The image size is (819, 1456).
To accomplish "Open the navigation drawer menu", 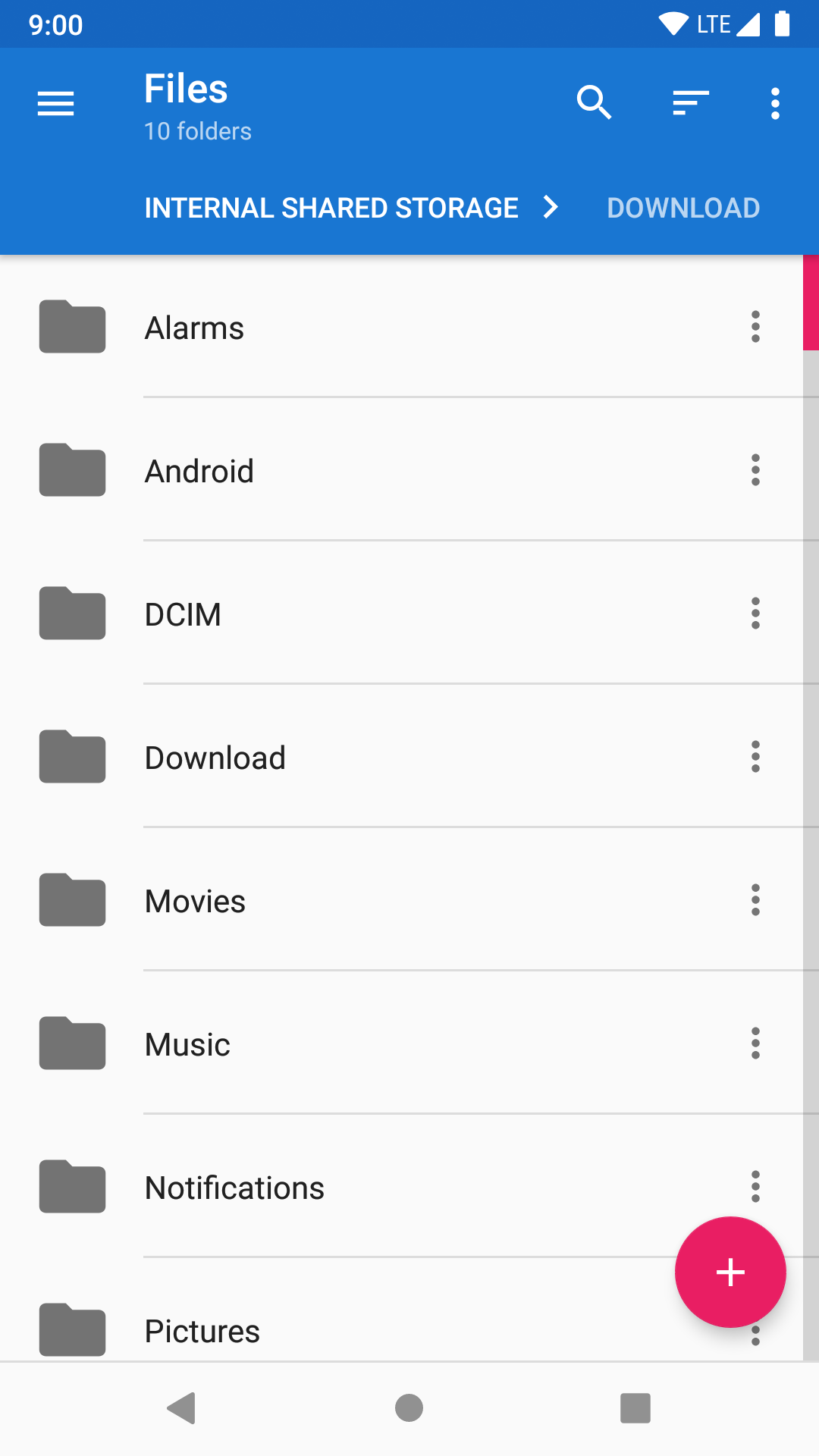I will 56,103.
